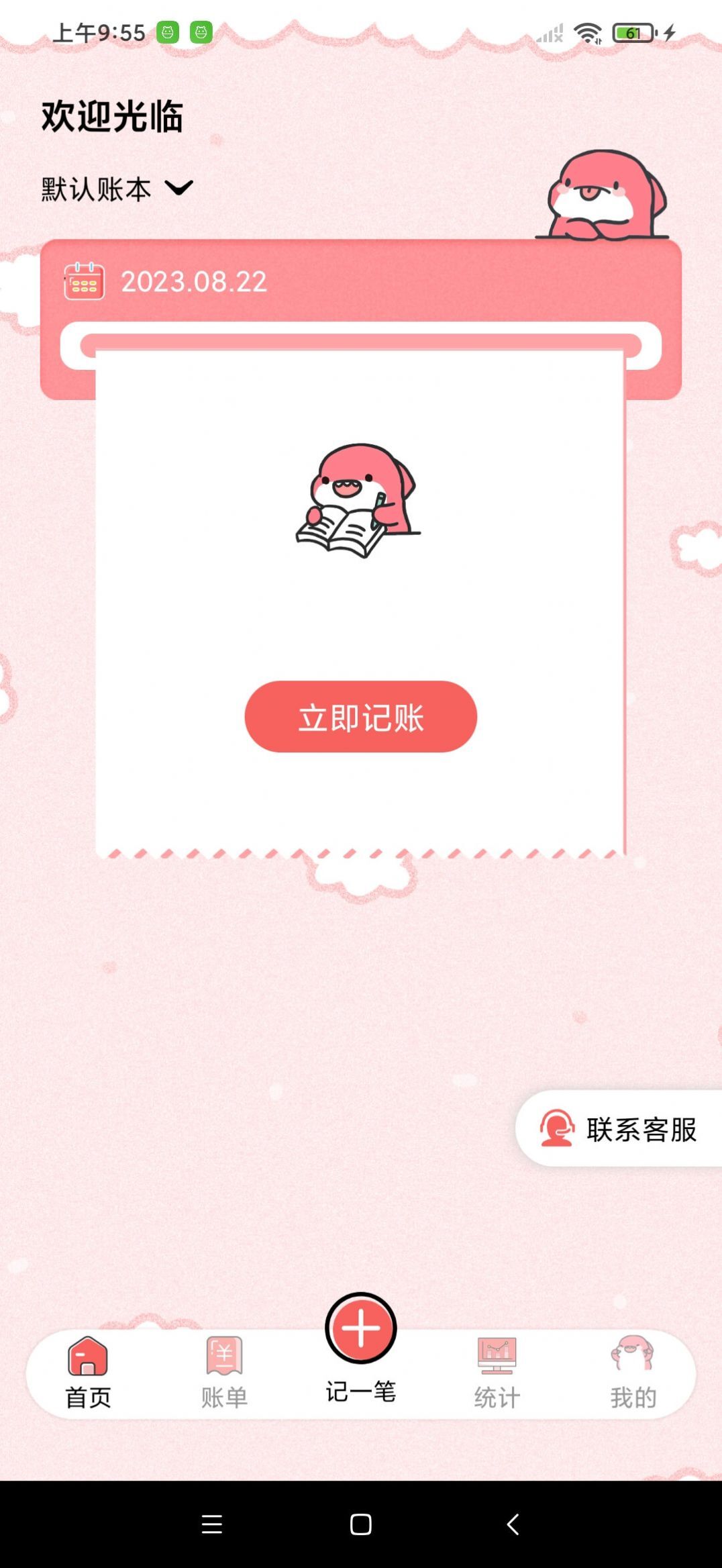
Task: Tap the customer service headset icon
Action: tap(557, 1130)
